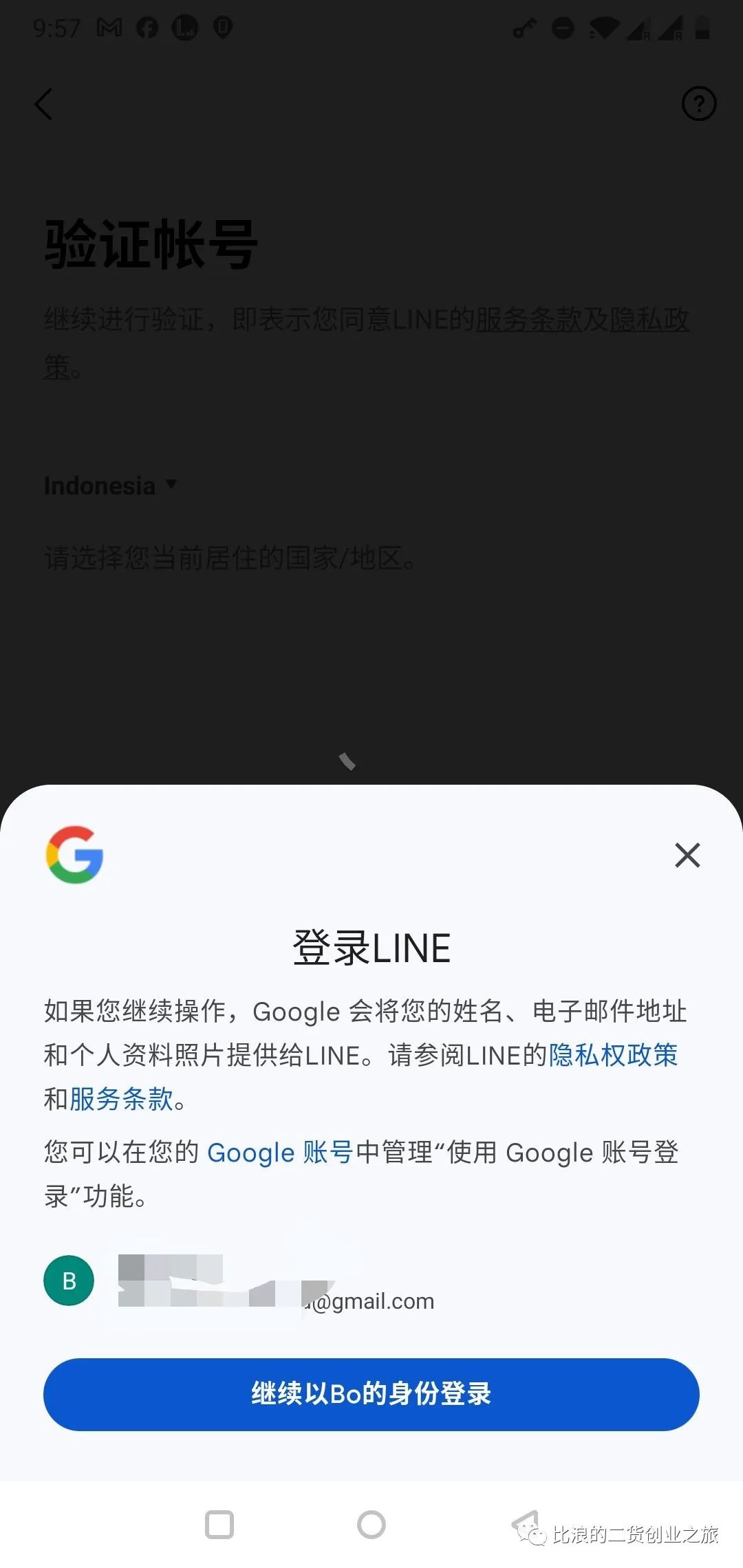Open LINE's 服务条款 link in the Google sheet

[x=122, y=1099]
